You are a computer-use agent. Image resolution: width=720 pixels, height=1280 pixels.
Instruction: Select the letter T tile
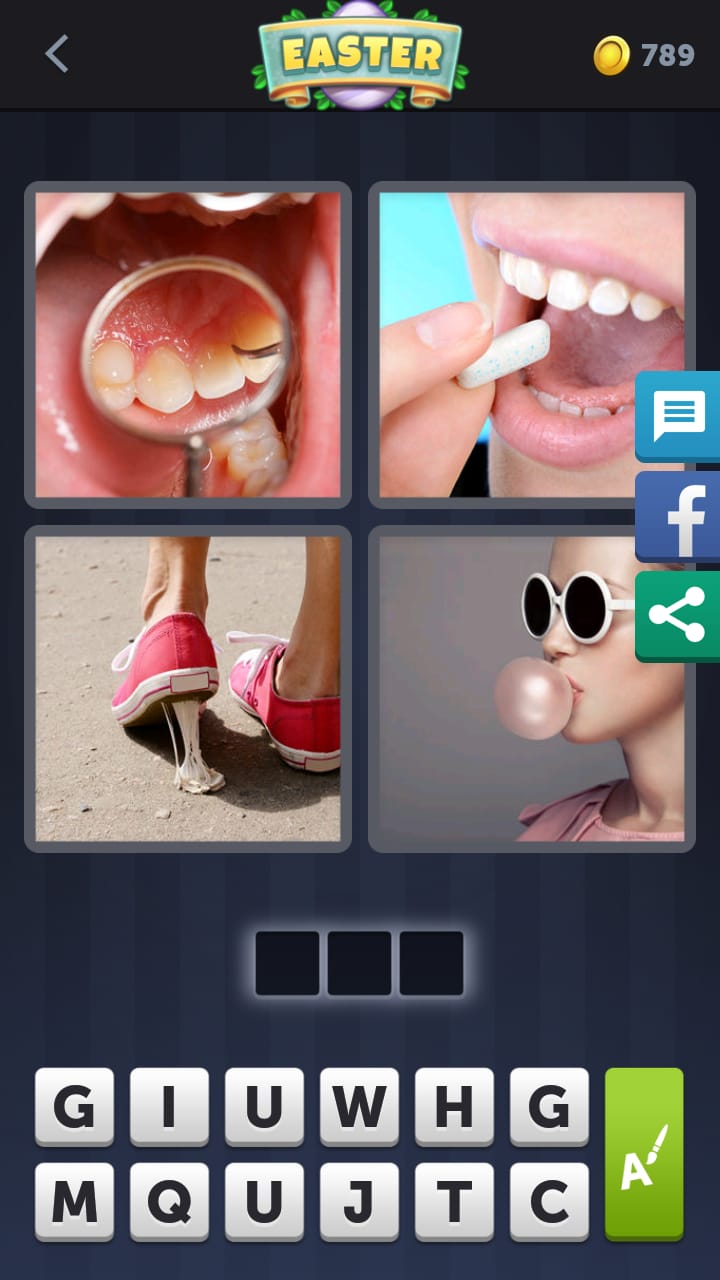point(454,1201)
